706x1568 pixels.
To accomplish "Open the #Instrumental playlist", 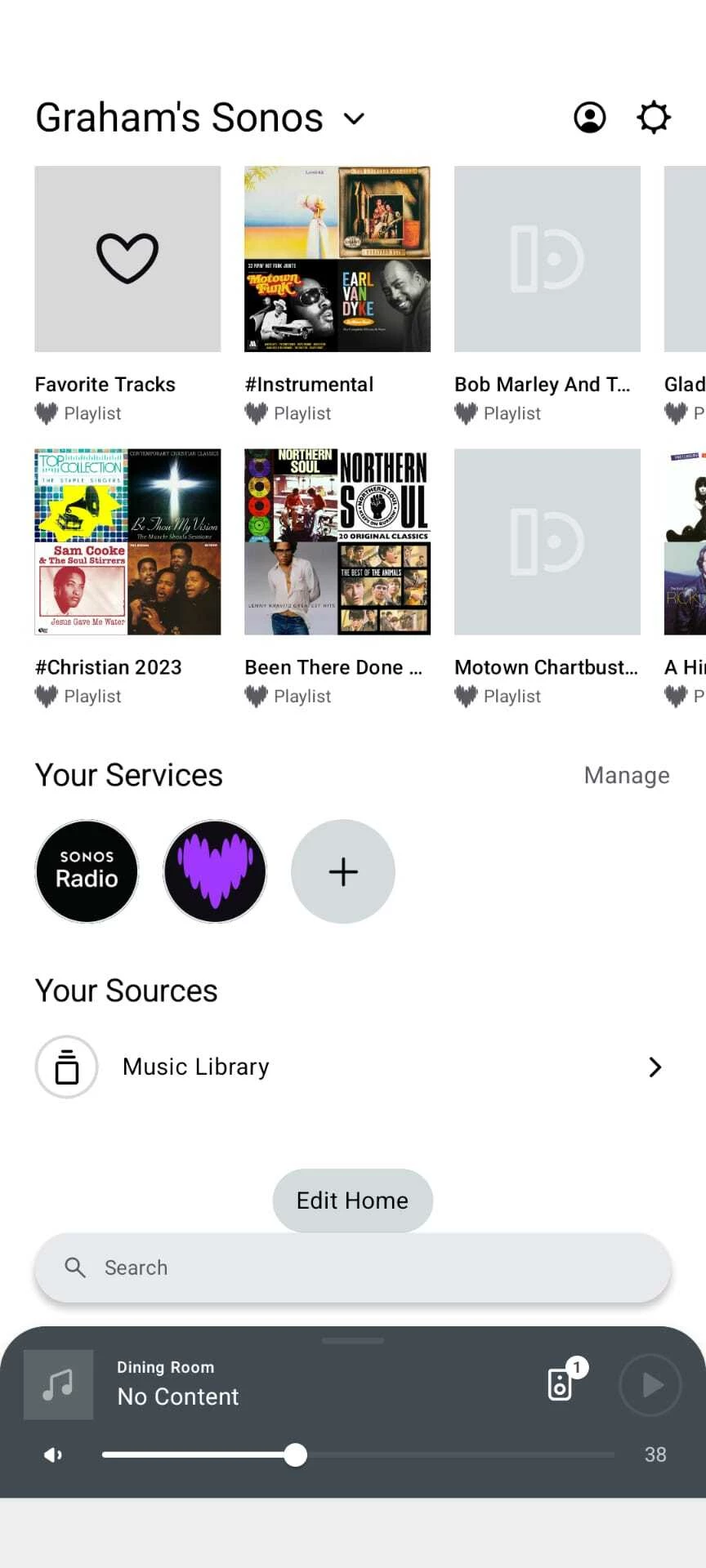I will coord(337,259).
